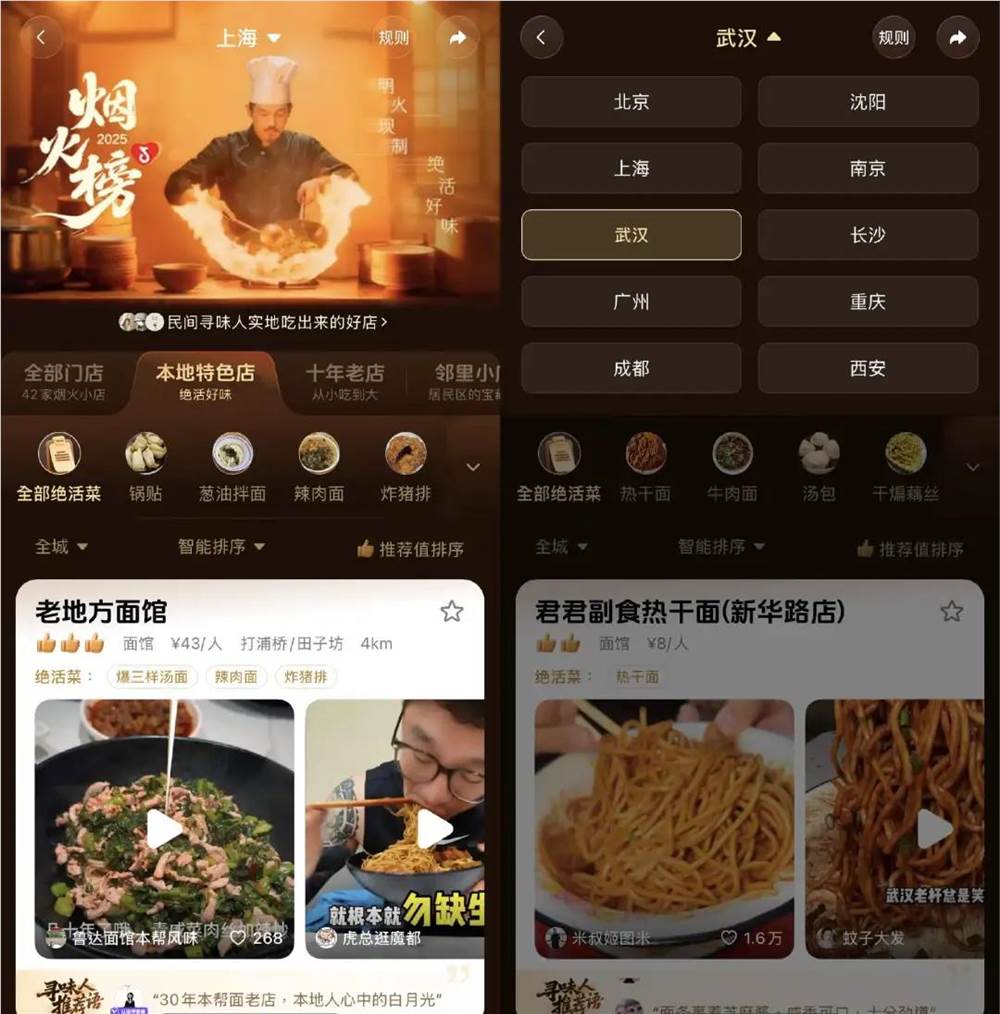Select the 葱油拌面 category icon

(232, 455)
